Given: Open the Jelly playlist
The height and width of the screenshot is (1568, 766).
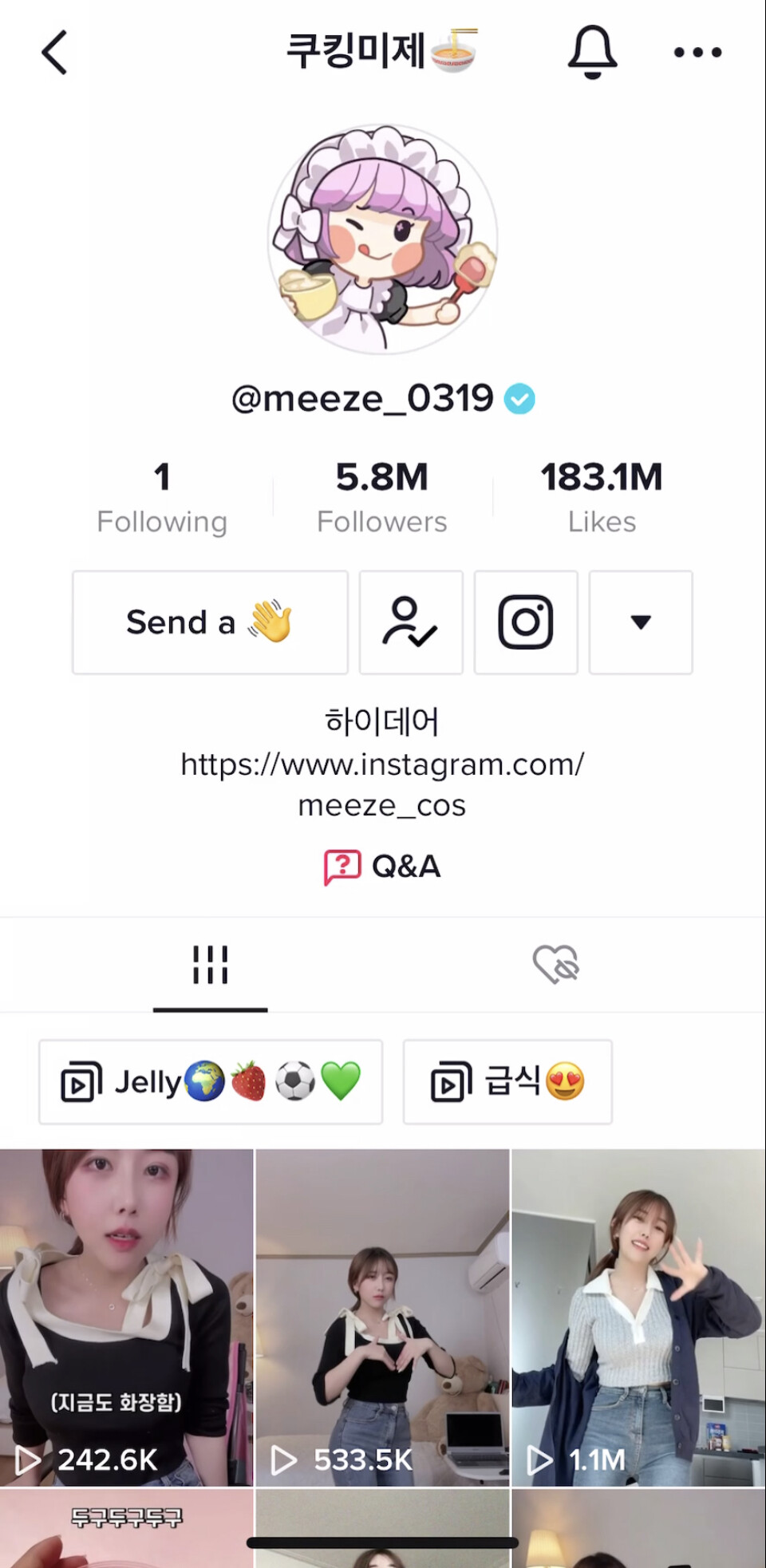Looking at the screenshot, I should coord(211,1082).
